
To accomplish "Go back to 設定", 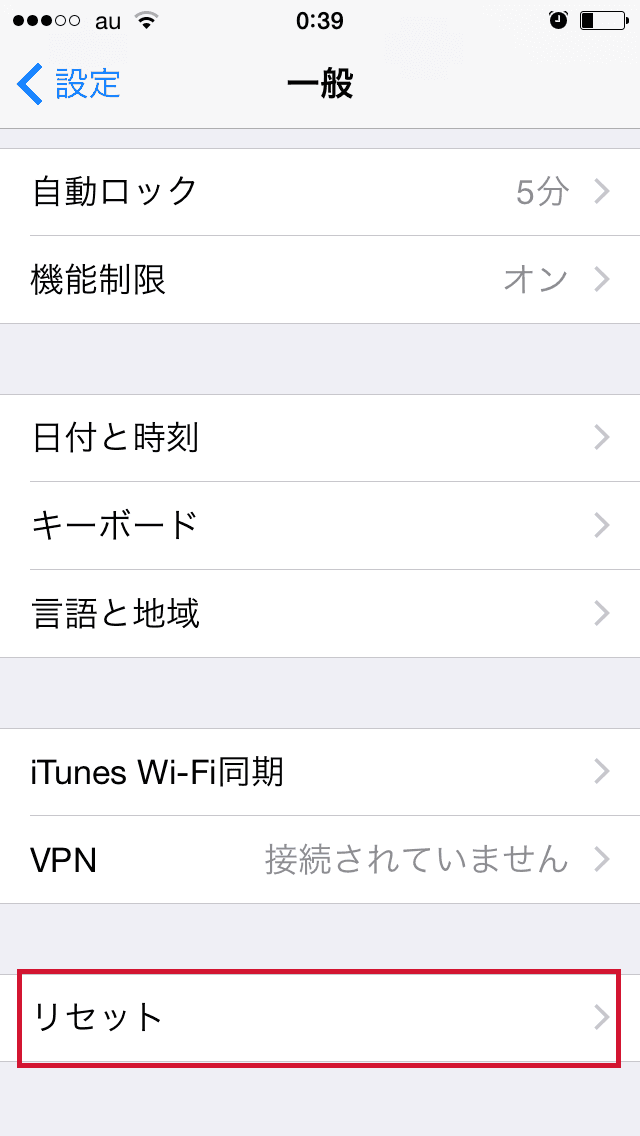I will pyautogui.click(x=68, y=84).
